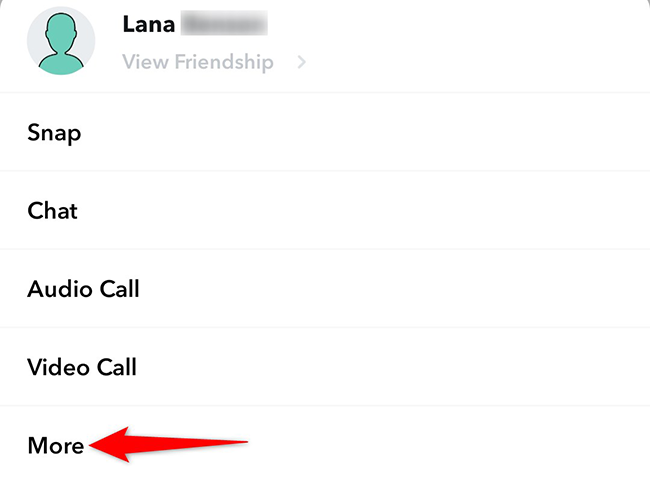Start a Video Call

[x=82, y=368]
